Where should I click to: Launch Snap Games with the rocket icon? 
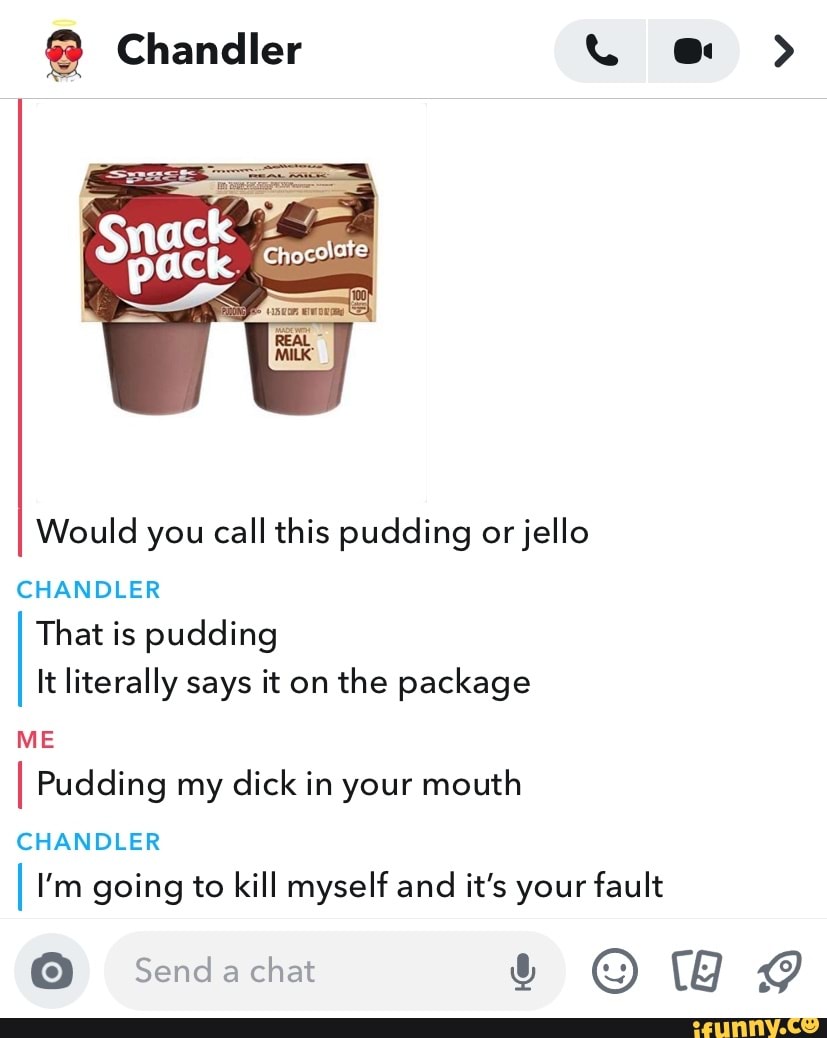(778, 970)
